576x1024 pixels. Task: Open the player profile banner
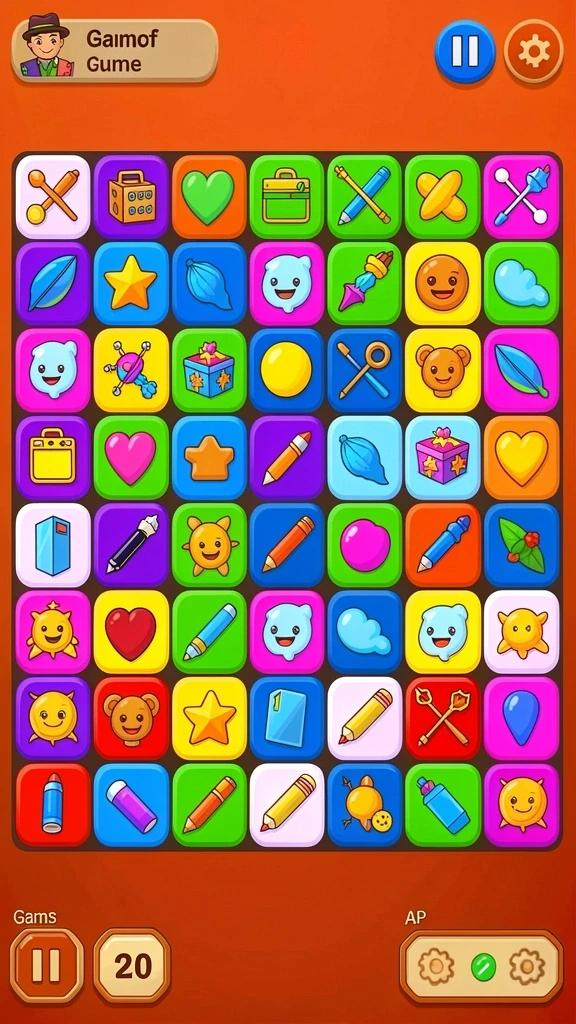[x=114, y=50]
